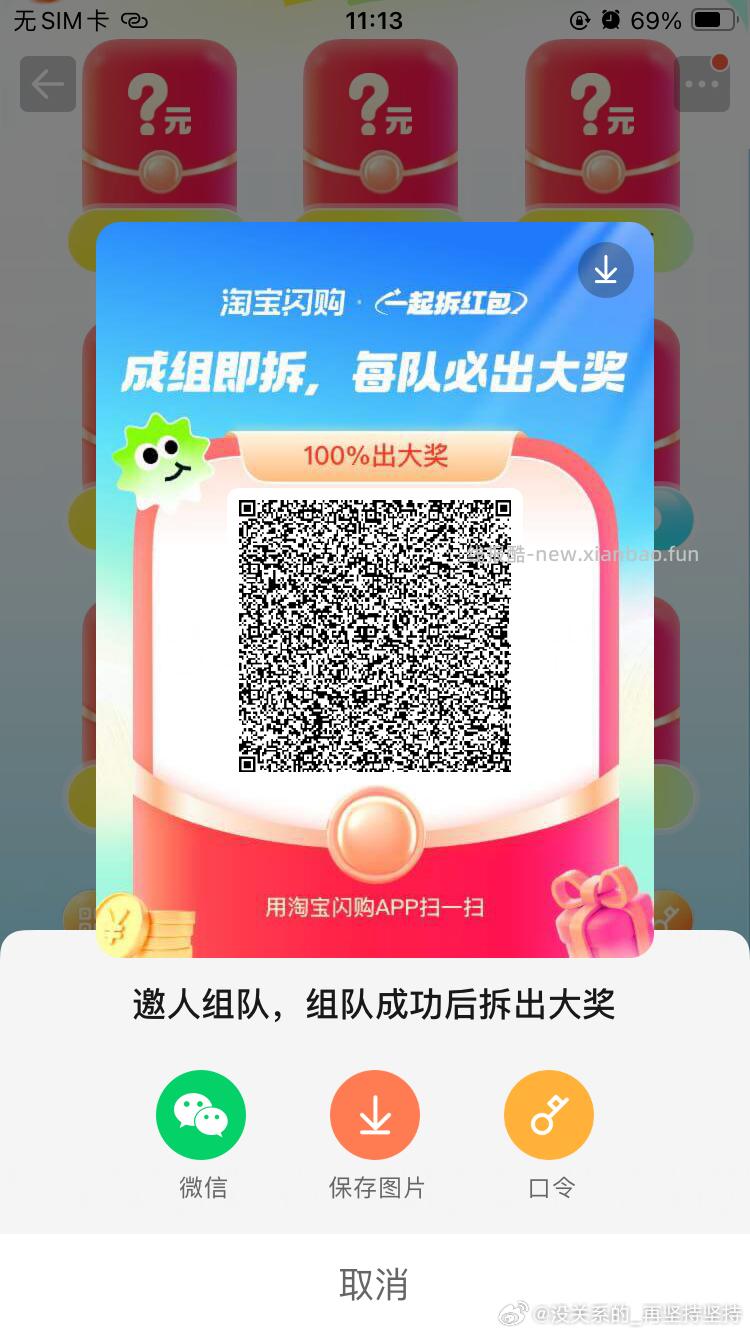Select the 口令 key icon
Image resolution: width=750 pixels, height=1334 pixels.
click(549, 1114)
